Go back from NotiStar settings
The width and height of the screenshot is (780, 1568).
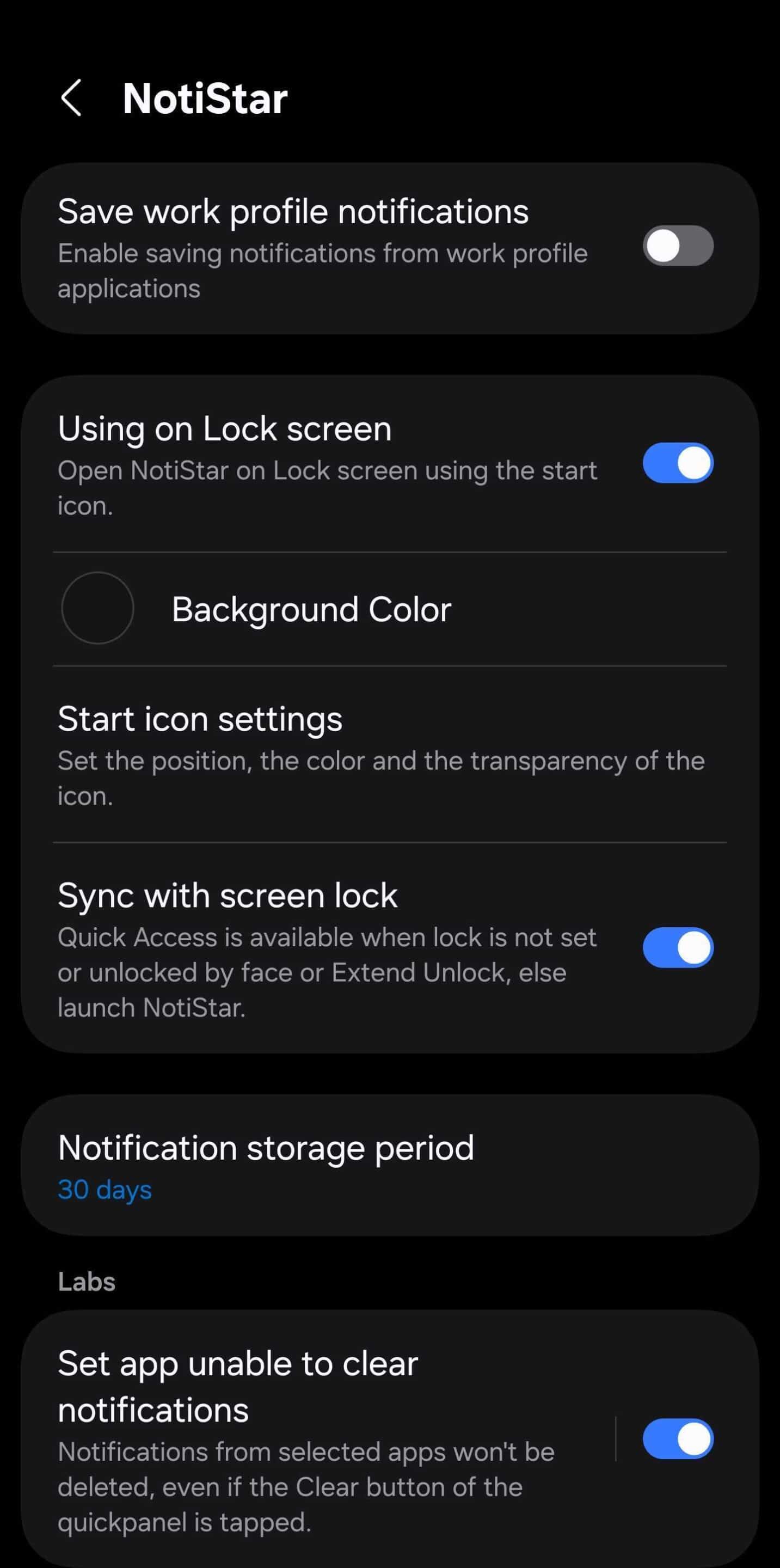pyautogui.click(x=72, y=98)
